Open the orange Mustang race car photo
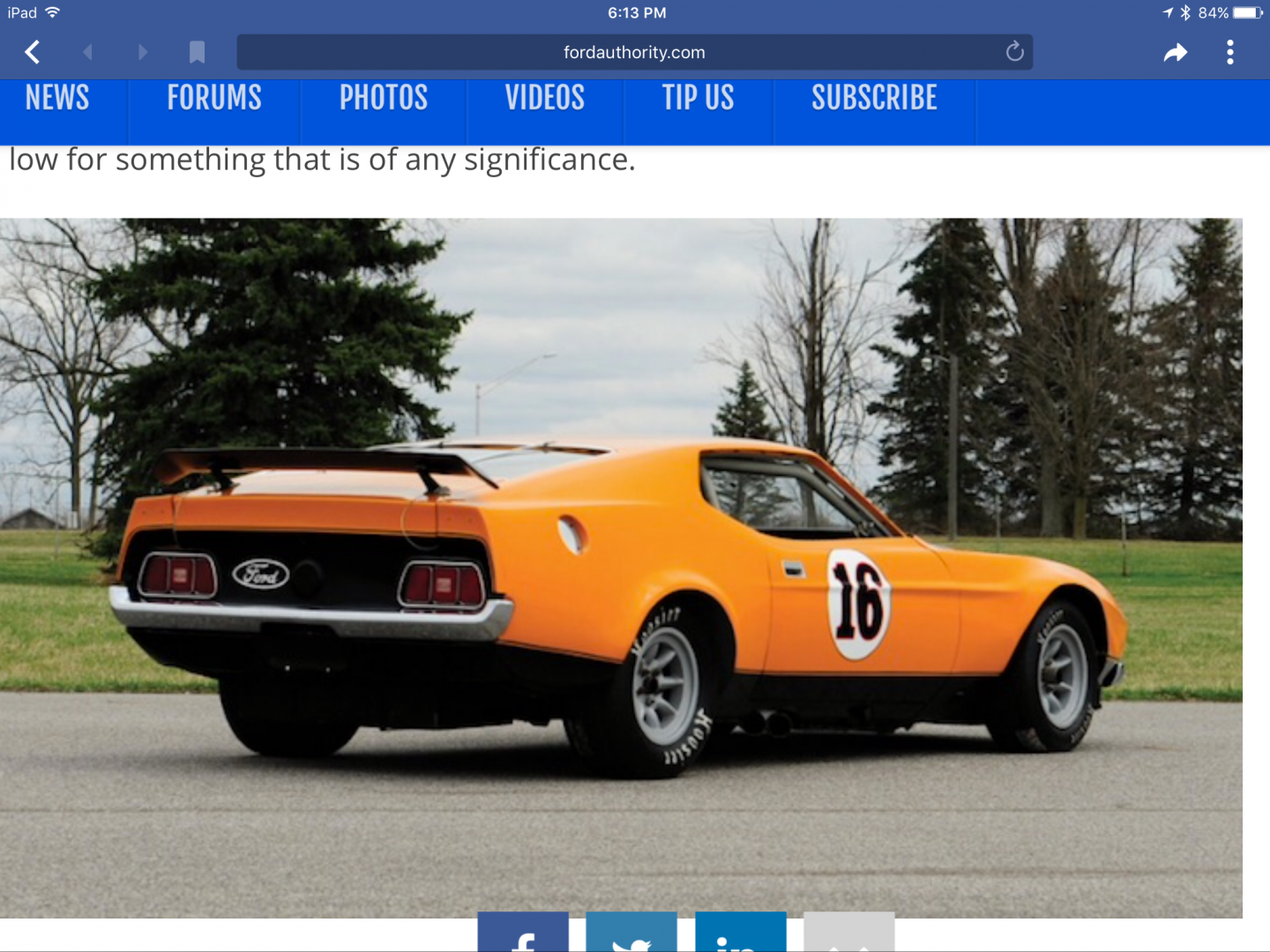 click(621, 568)
